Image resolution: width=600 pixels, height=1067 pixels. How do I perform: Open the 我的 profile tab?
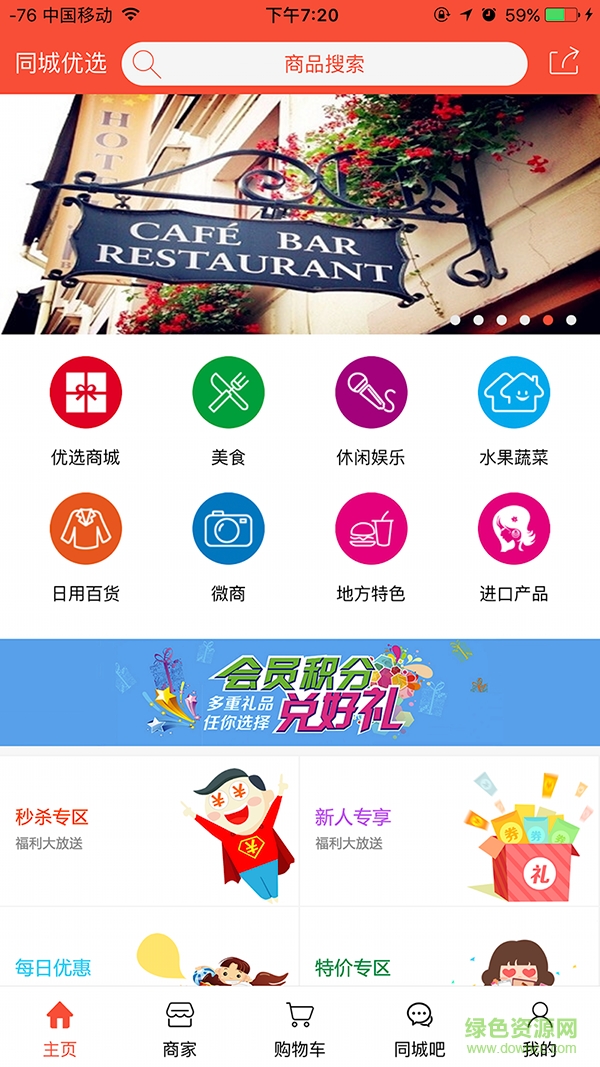click(540, 1028)
